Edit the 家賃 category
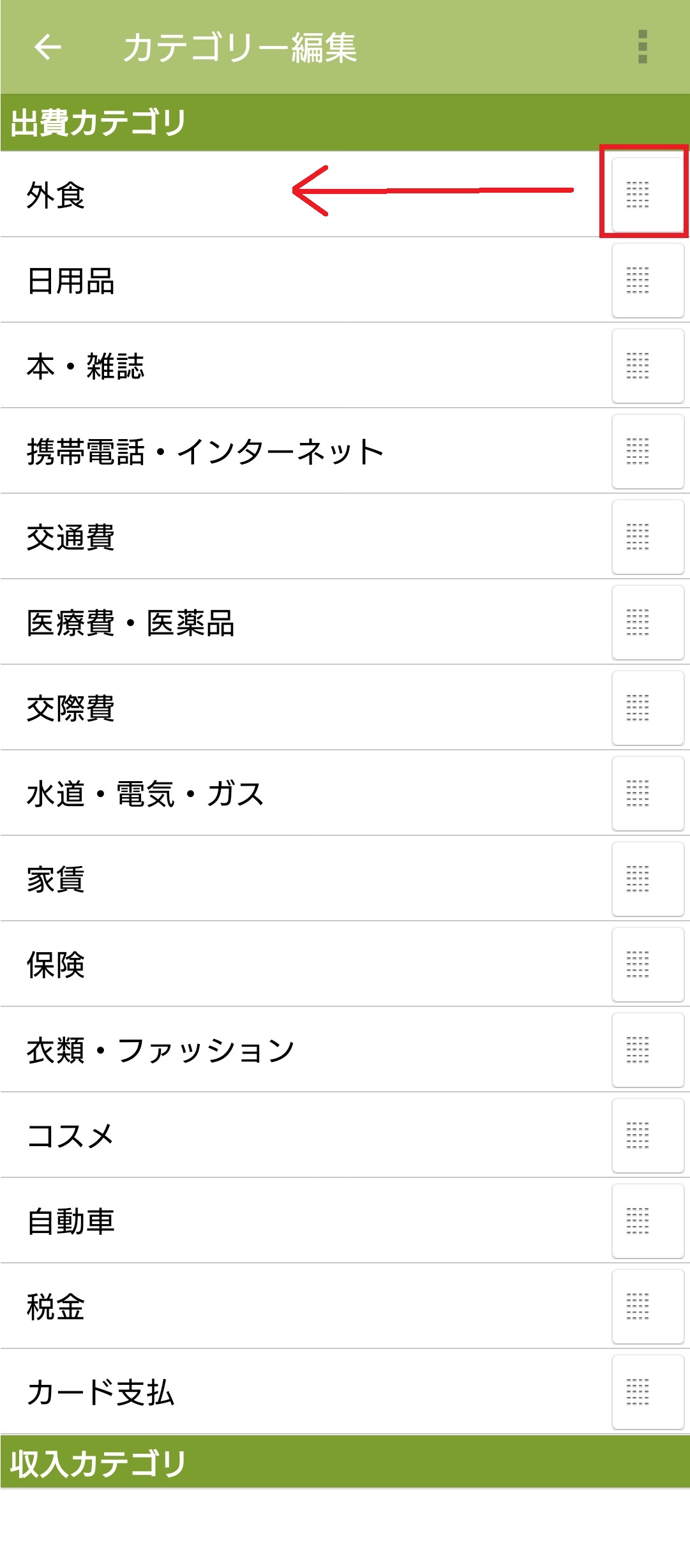Screen dimensions: 690x1568 (x=56, y=879)
